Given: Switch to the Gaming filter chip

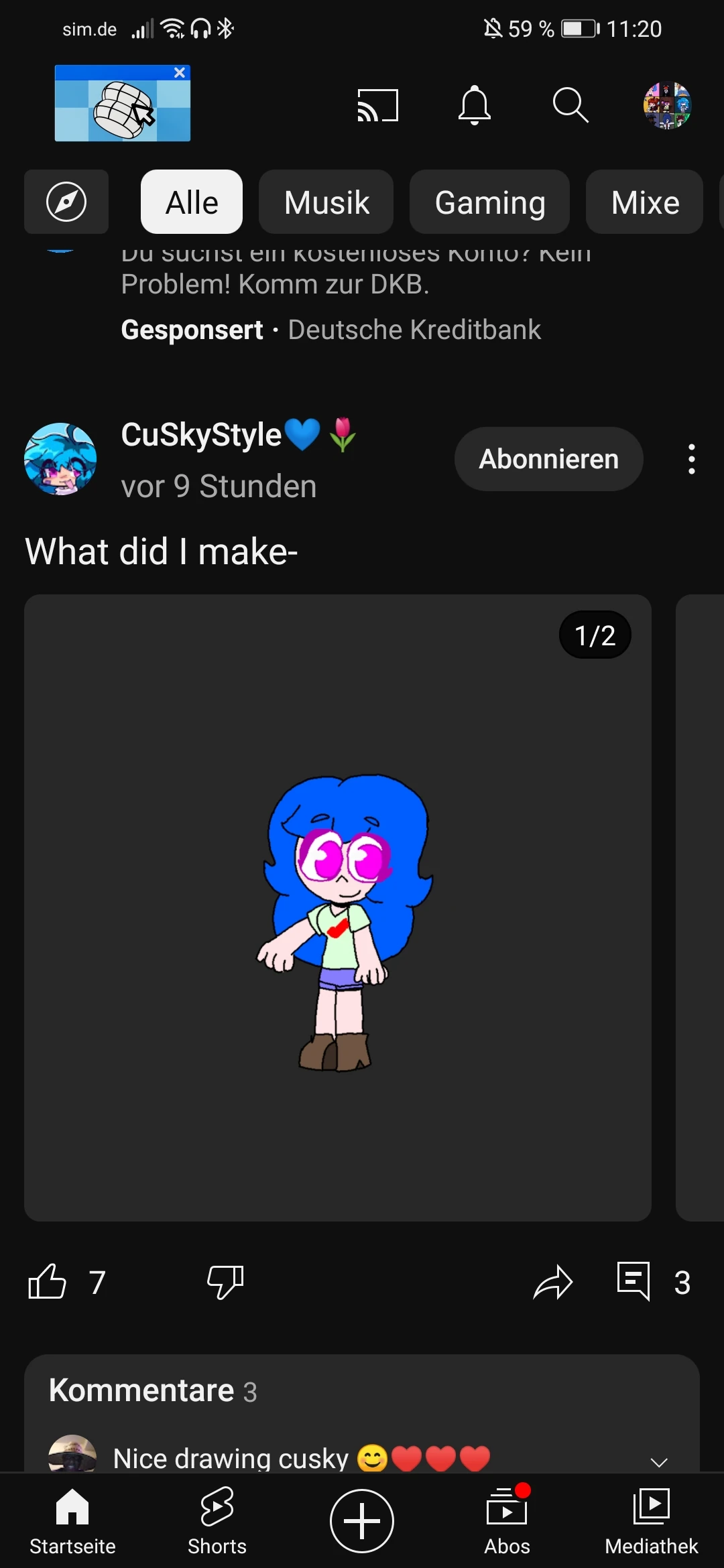Looking at the screenshot, I should [x=489, y=202].
